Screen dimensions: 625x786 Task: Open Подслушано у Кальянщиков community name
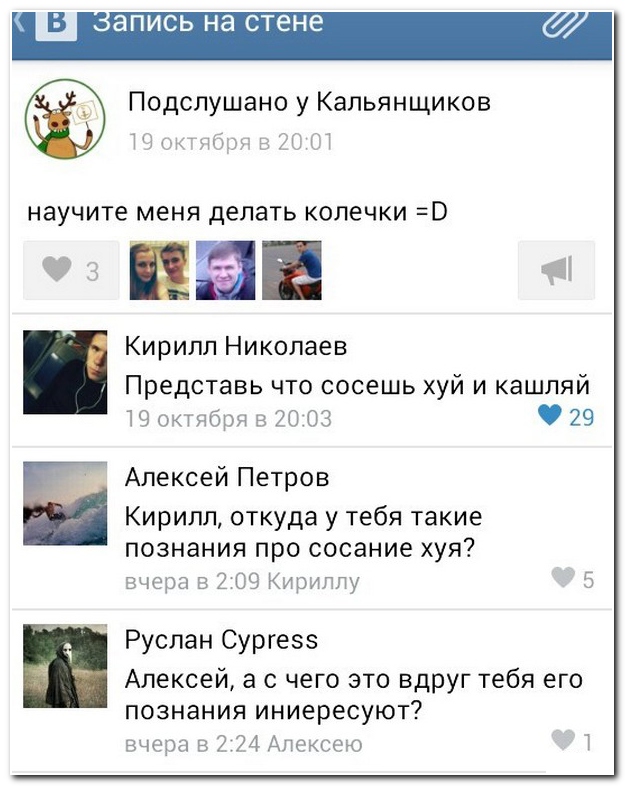(310, 102)
